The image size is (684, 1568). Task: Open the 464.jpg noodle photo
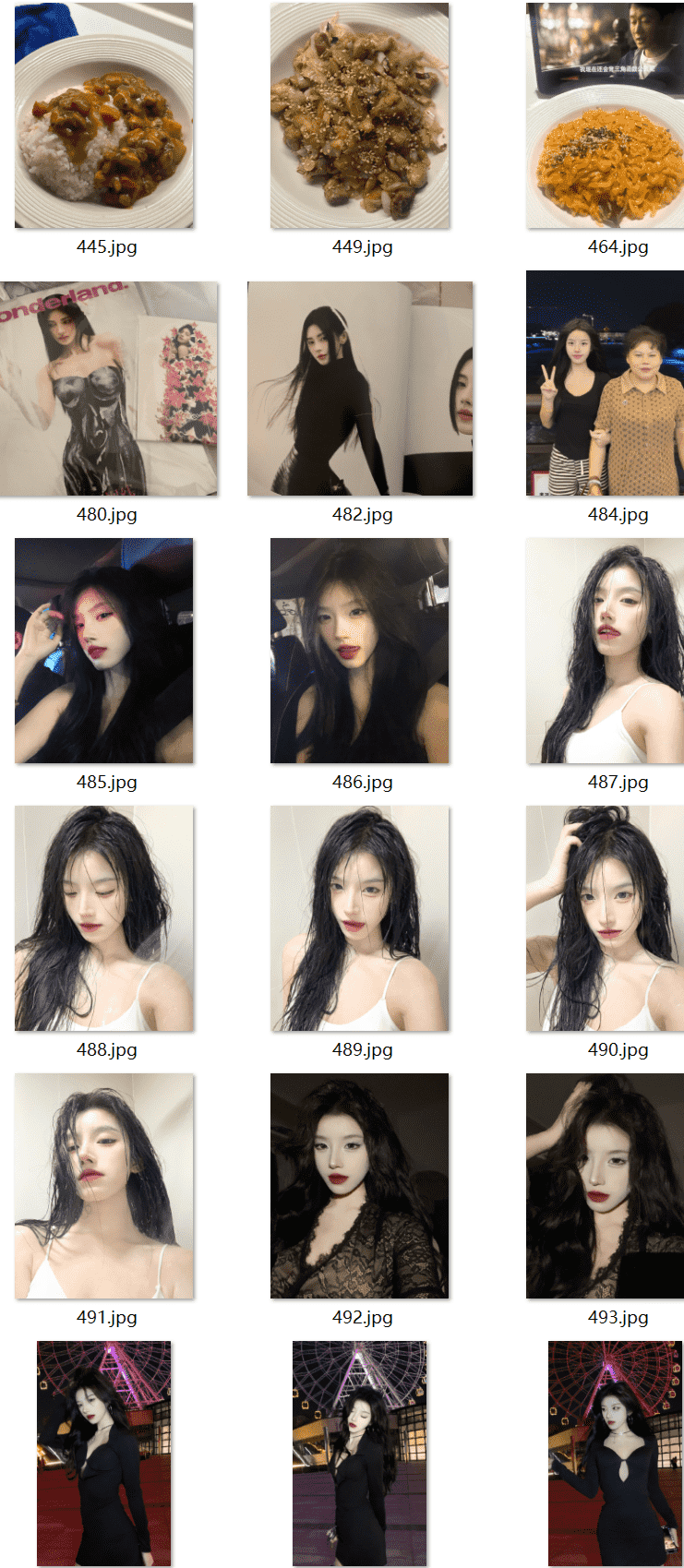[x=606, y=115]
